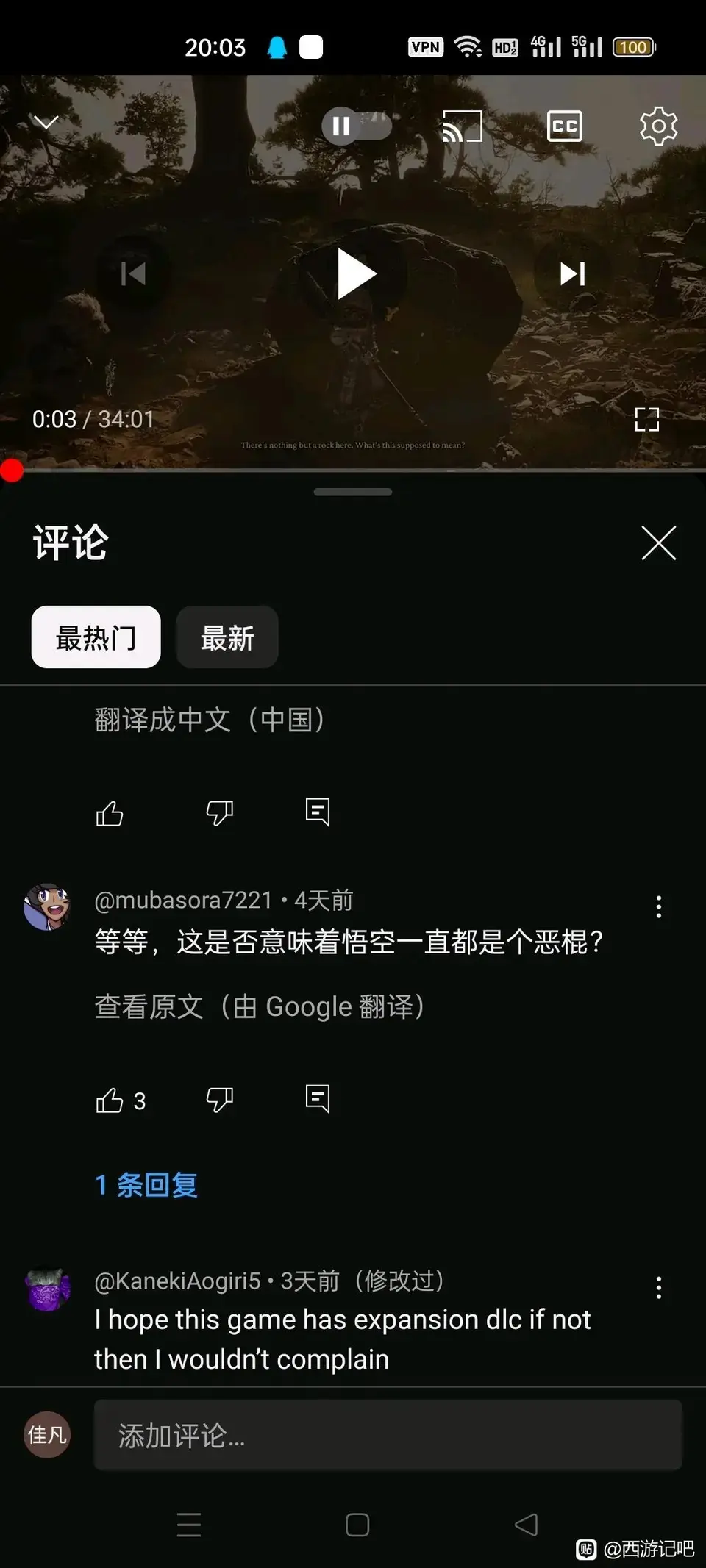
Task: Select the 最热门 comments tab
Action: point(95,638)
